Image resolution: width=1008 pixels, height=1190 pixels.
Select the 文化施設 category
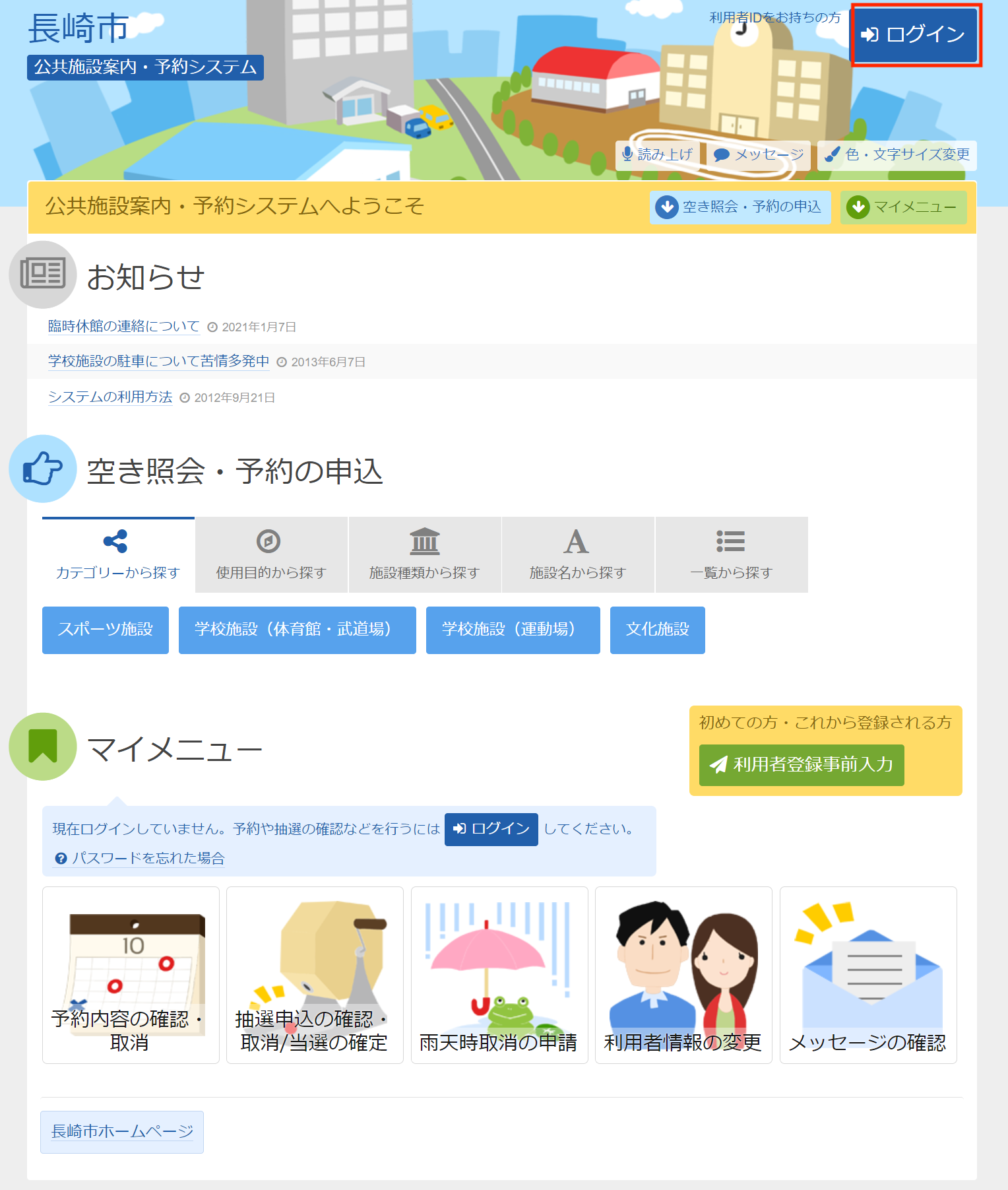pyautogui.click(x=657, y=630)
